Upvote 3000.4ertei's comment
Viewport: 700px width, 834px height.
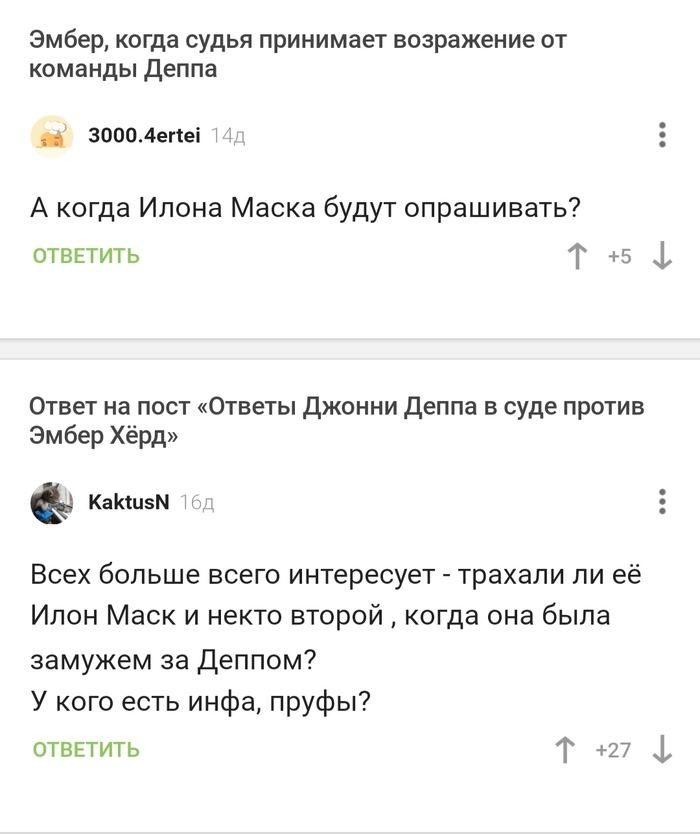point(577,257)
